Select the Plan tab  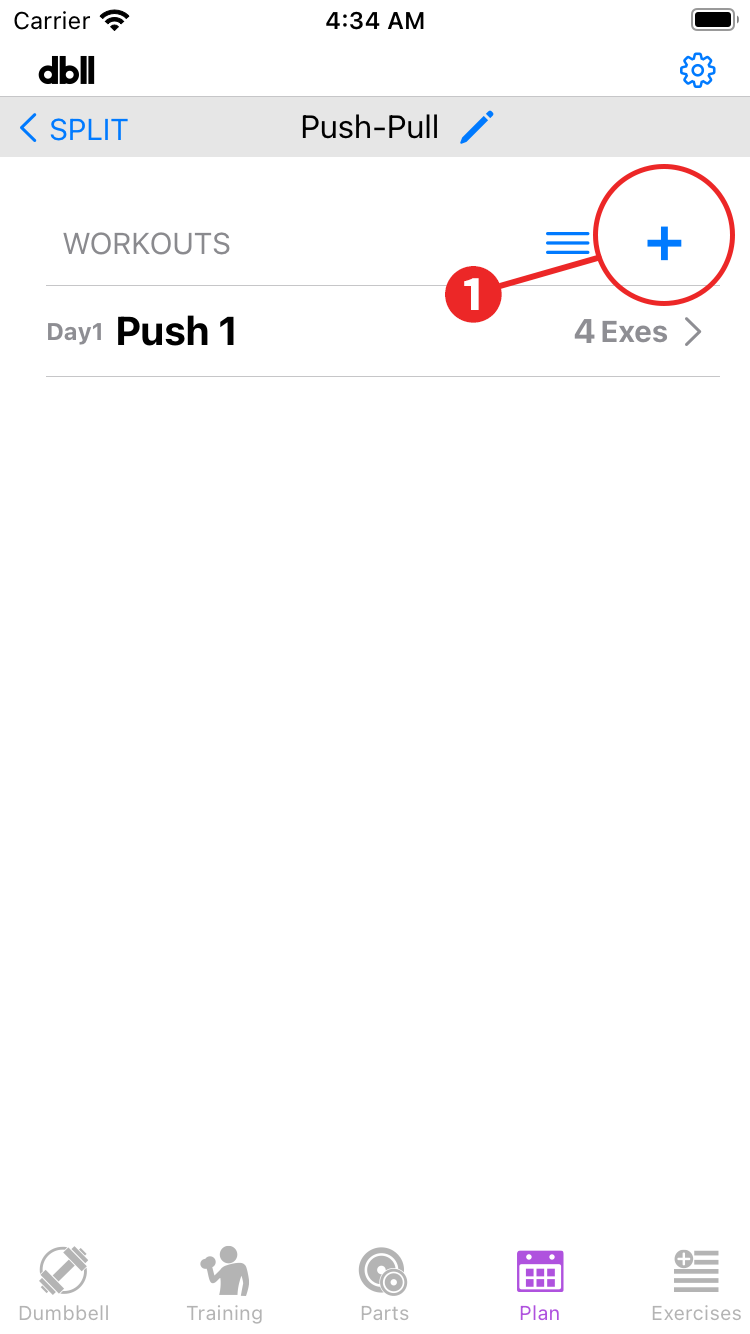(539, 1283)
